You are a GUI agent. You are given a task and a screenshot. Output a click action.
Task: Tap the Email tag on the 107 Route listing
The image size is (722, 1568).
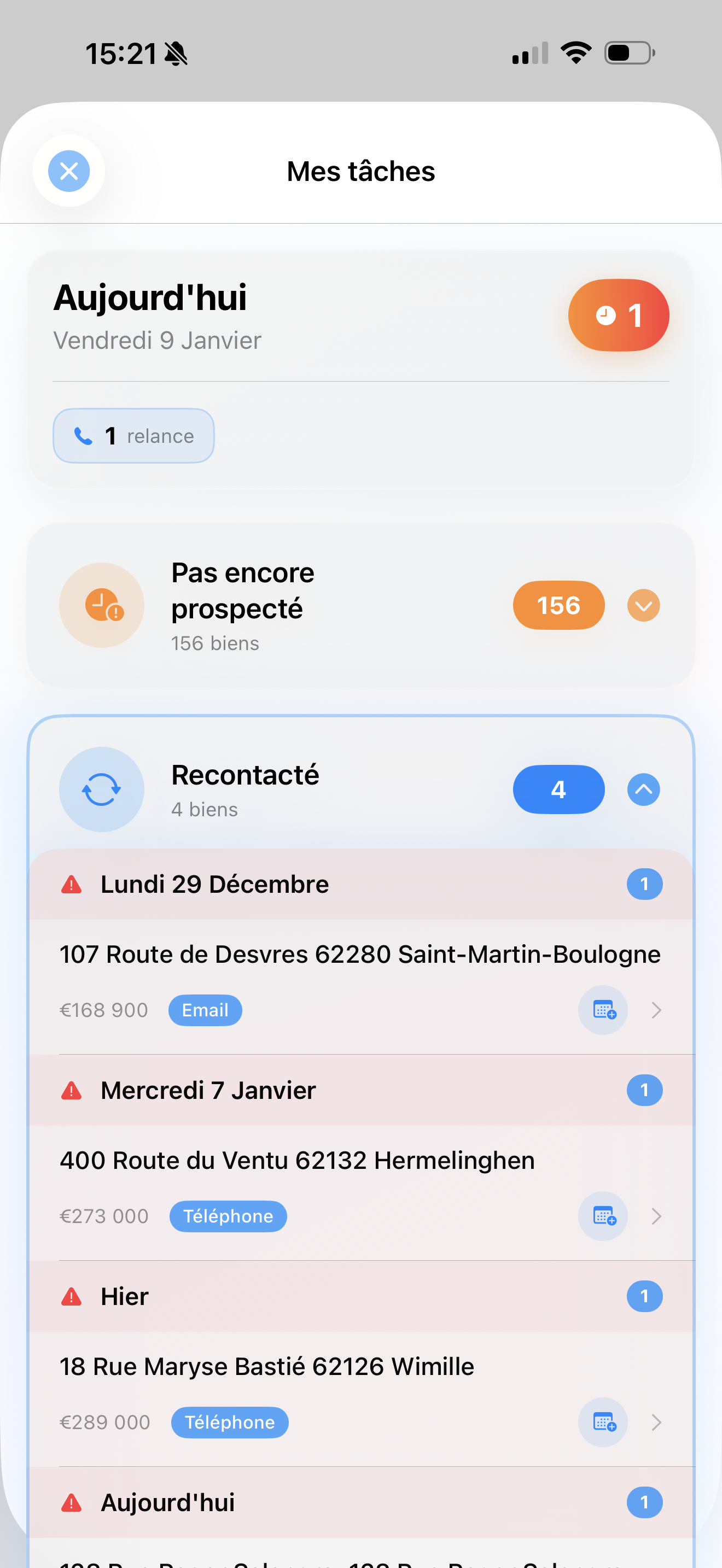pos(205,1010)
